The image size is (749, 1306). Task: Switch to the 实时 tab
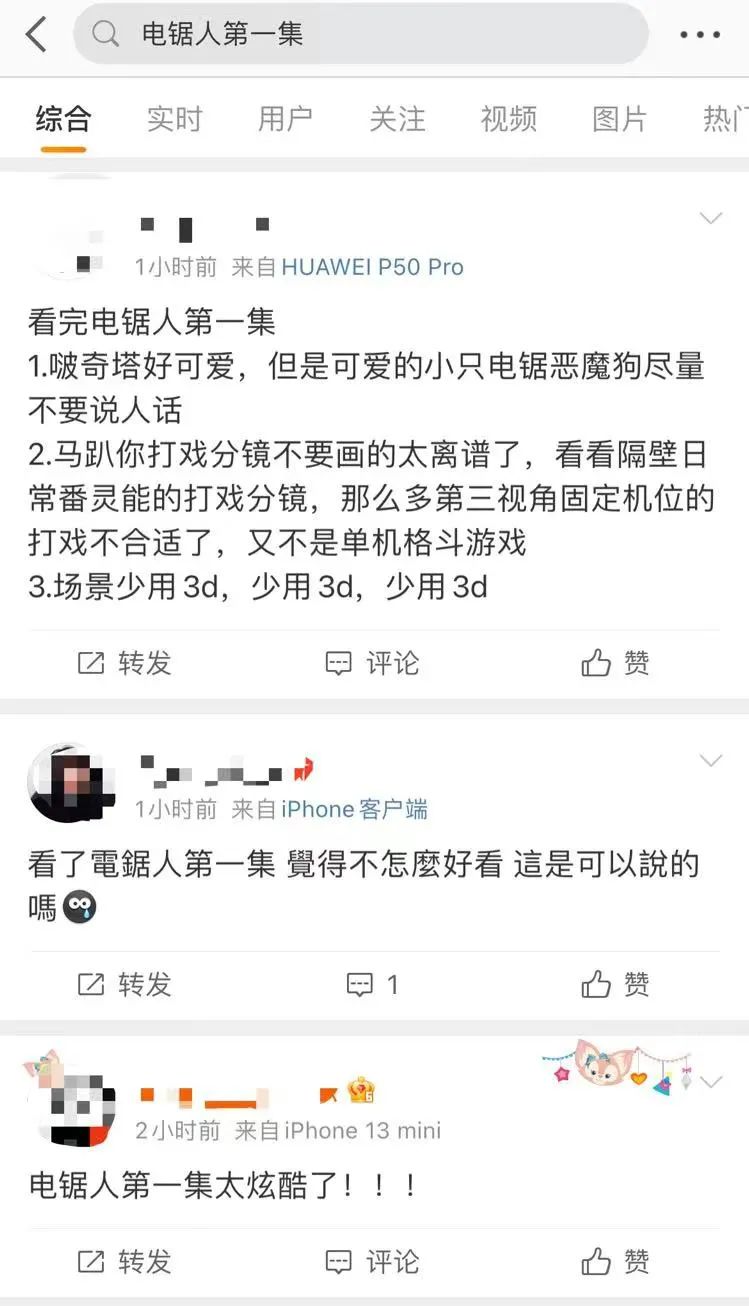(174, 119)
